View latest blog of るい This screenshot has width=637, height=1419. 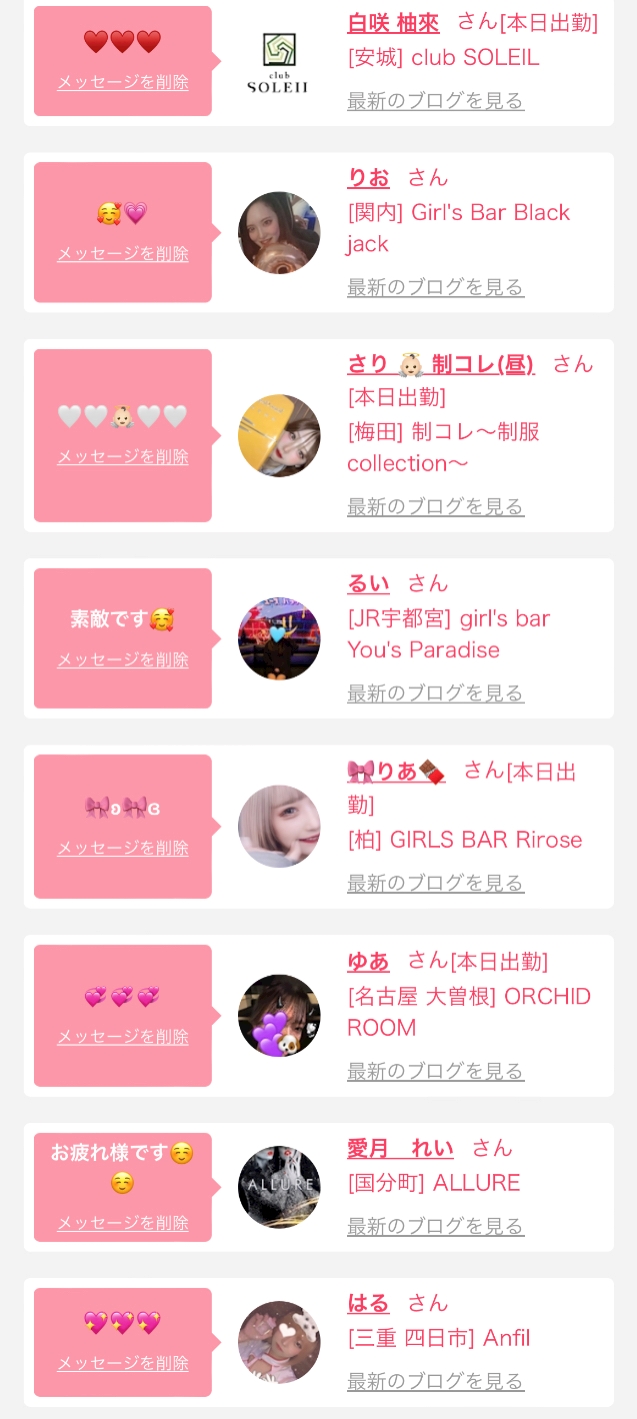435,693
